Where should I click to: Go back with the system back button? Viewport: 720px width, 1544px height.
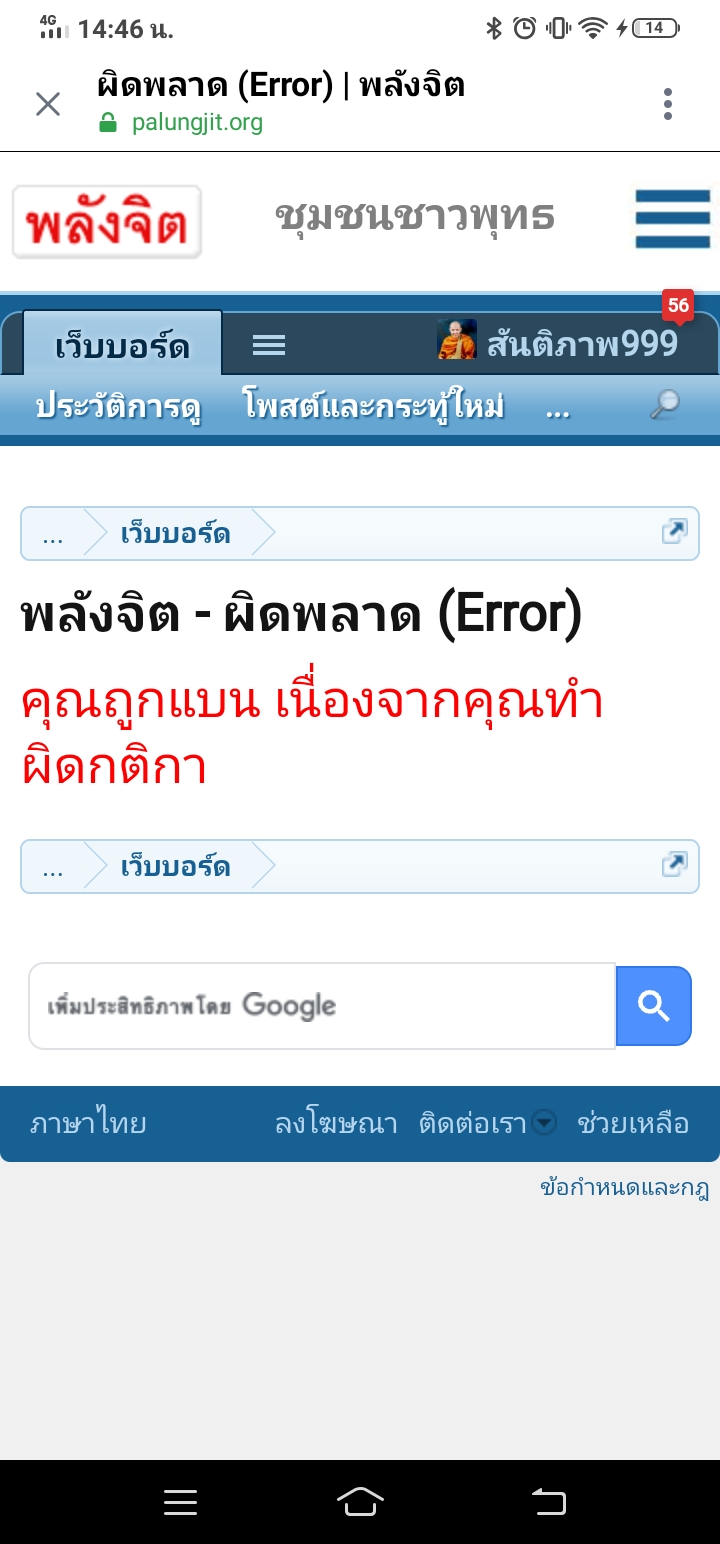[x=548, y=1501]
